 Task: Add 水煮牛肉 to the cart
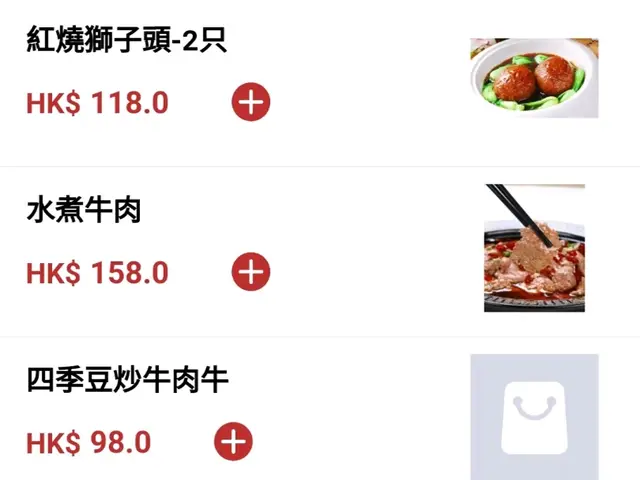tap(251, 272)
